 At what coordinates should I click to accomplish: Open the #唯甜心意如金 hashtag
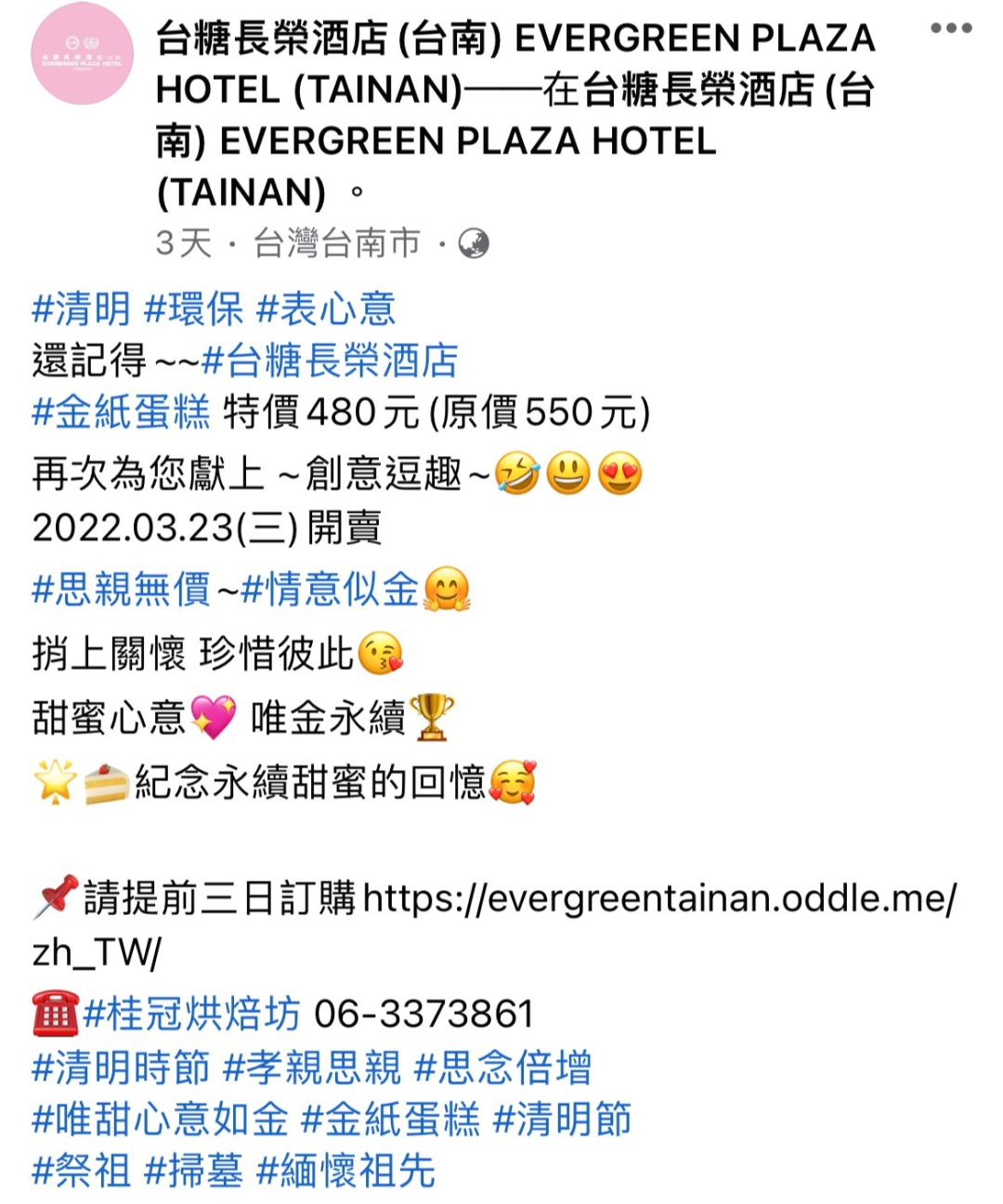click(160, 1119)
